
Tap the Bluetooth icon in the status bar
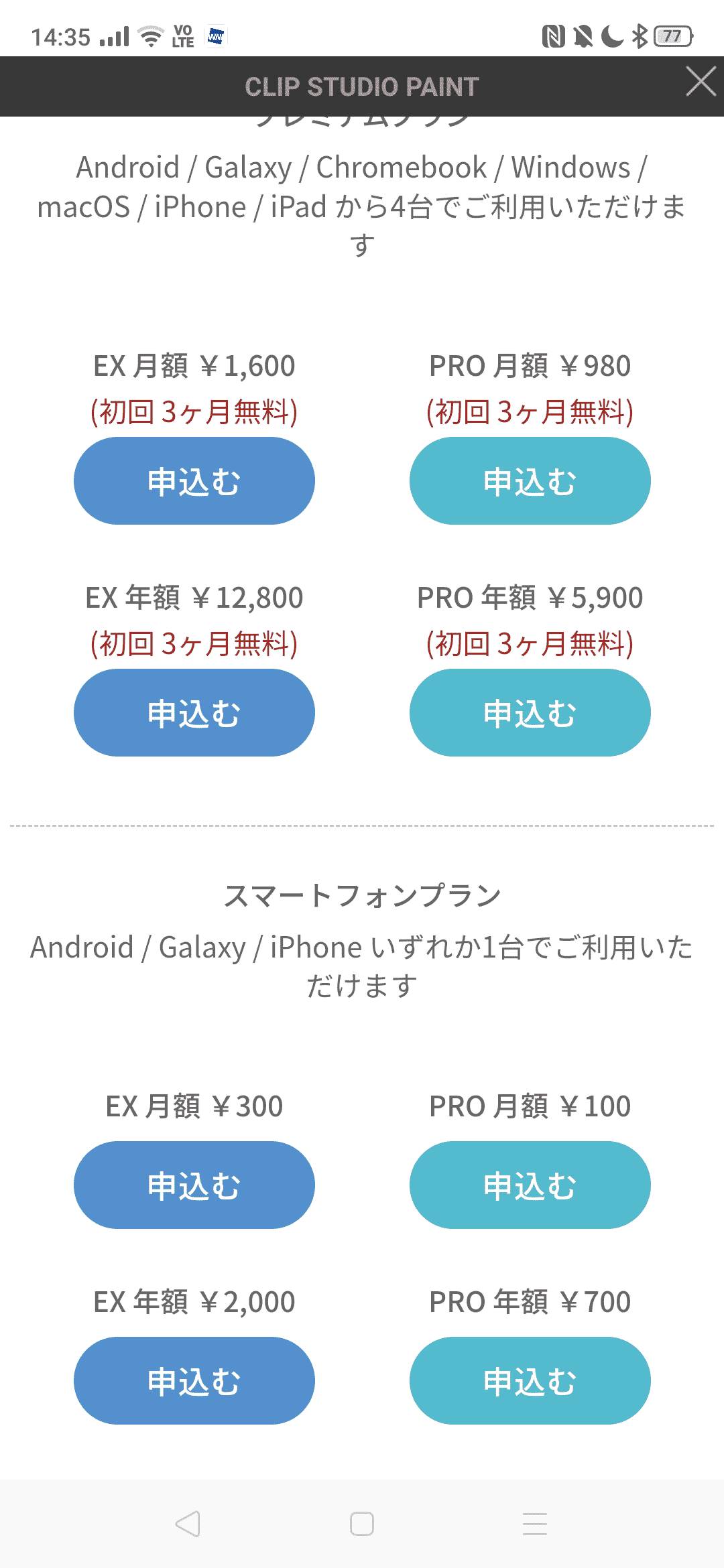pos(639,35)
